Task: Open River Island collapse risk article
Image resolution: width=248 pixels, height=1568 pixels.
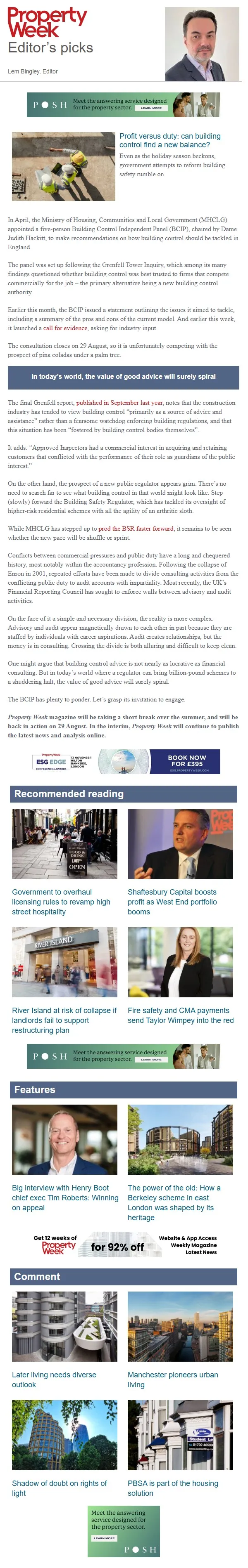Action: point(64,1020)
